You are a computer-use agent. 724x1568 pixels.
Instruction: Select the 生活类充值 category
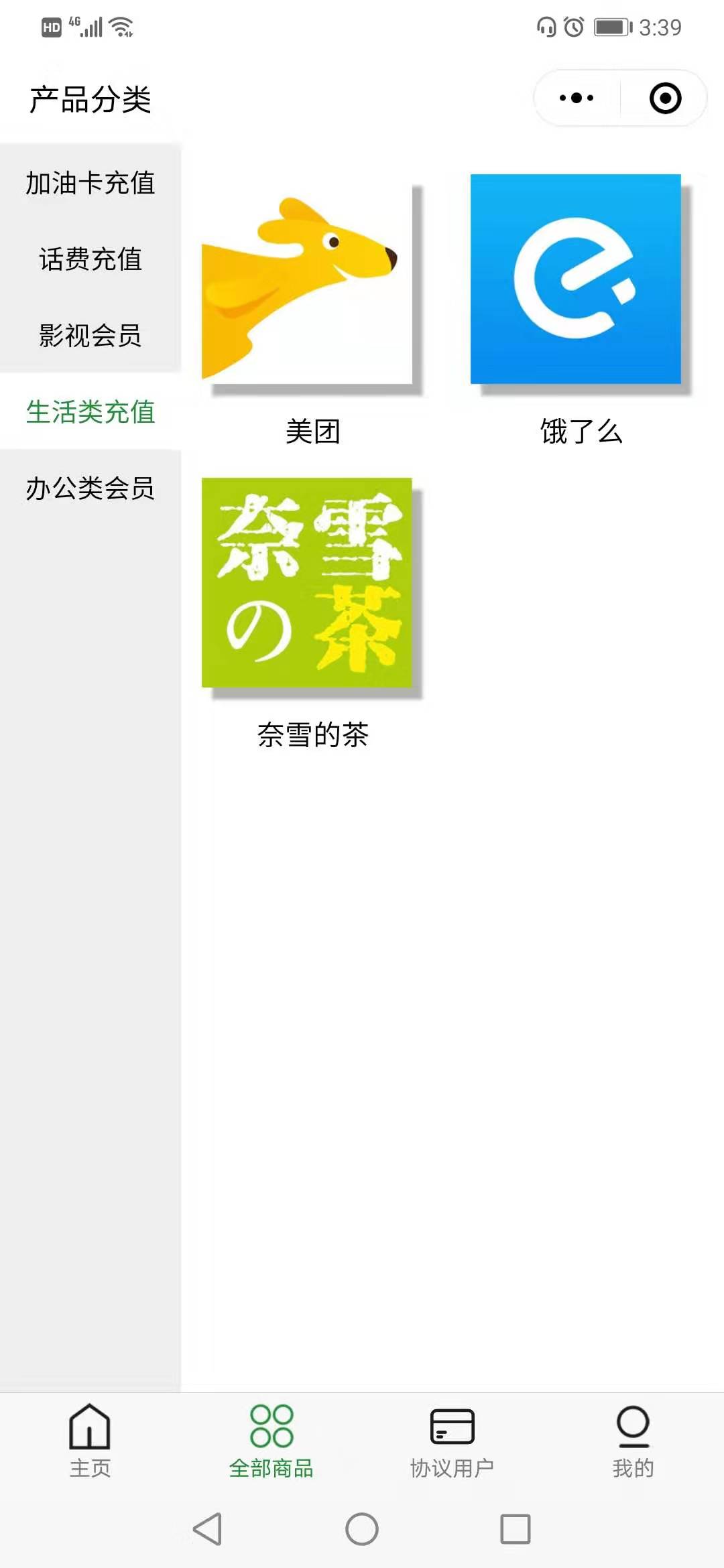tap(90, 411)
